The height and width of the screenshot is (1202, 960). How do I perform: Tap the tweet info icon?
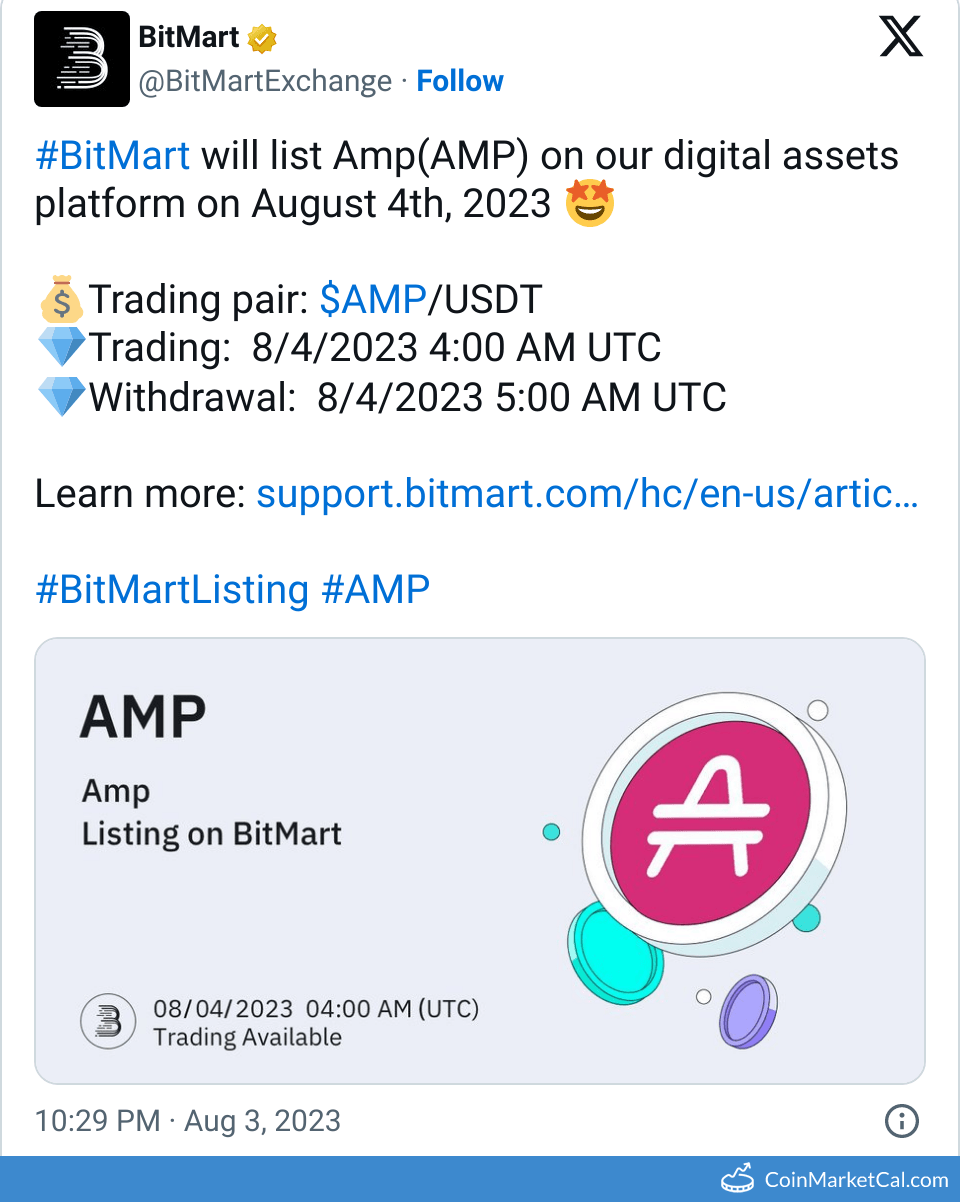coord(902,1120)
